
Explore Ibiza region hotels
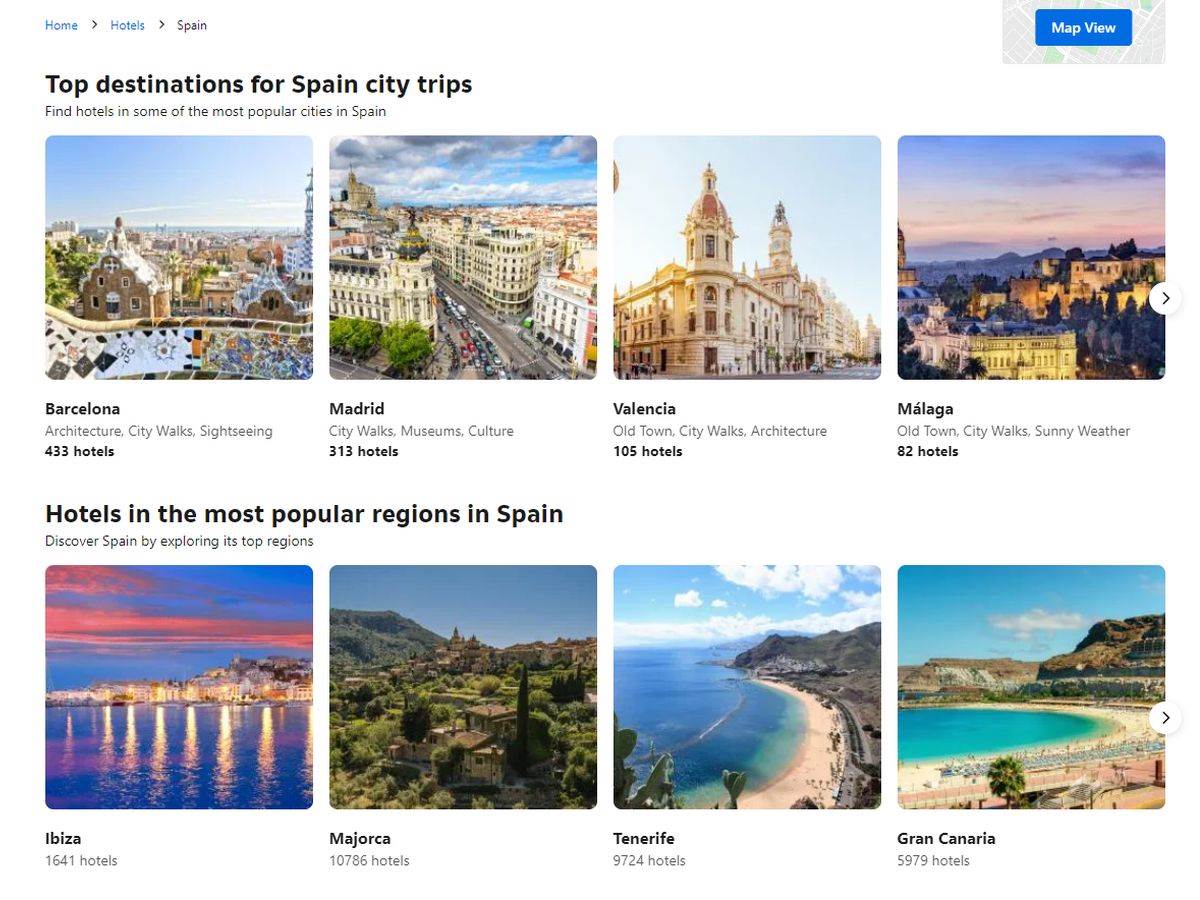pos(179,687)
